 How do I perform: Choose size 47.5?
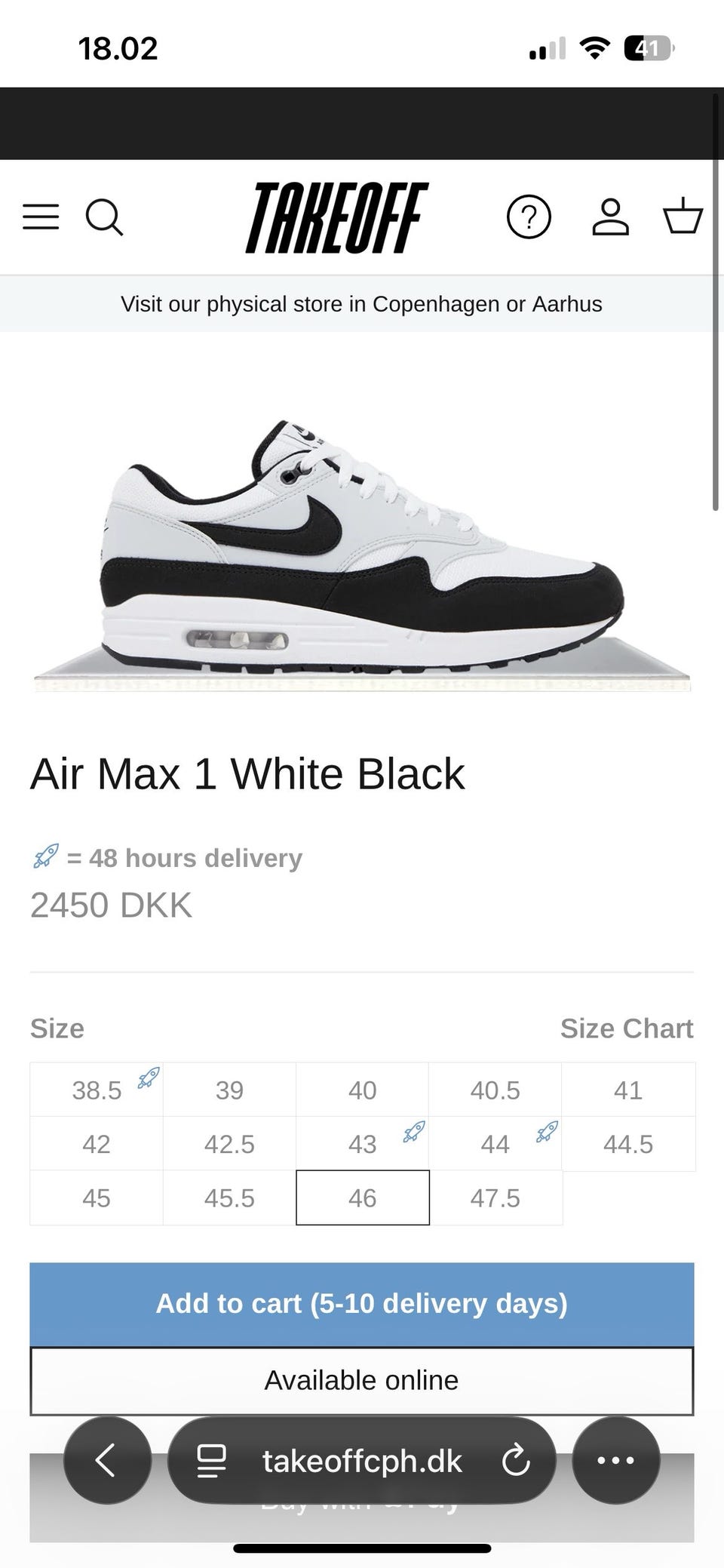(x=495, y=1198)
